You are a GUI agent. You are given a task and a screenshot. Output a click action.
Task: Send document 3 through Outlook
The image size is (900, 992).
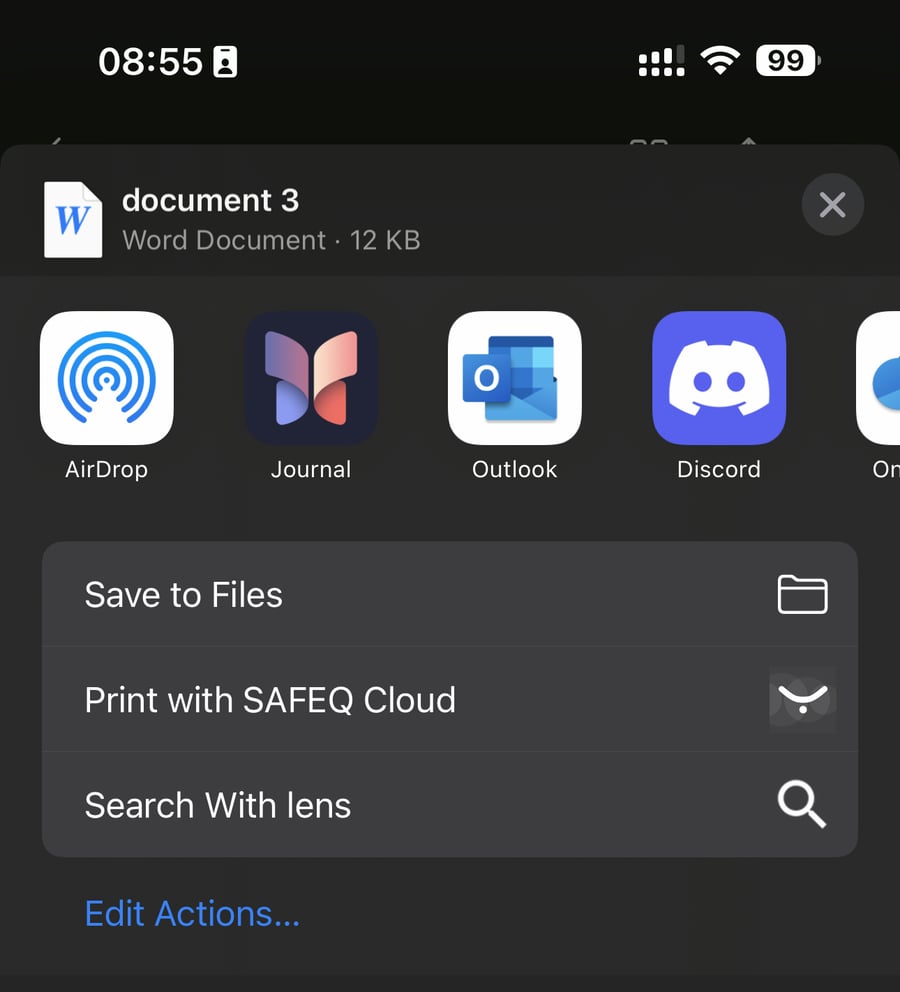point(513,378)
